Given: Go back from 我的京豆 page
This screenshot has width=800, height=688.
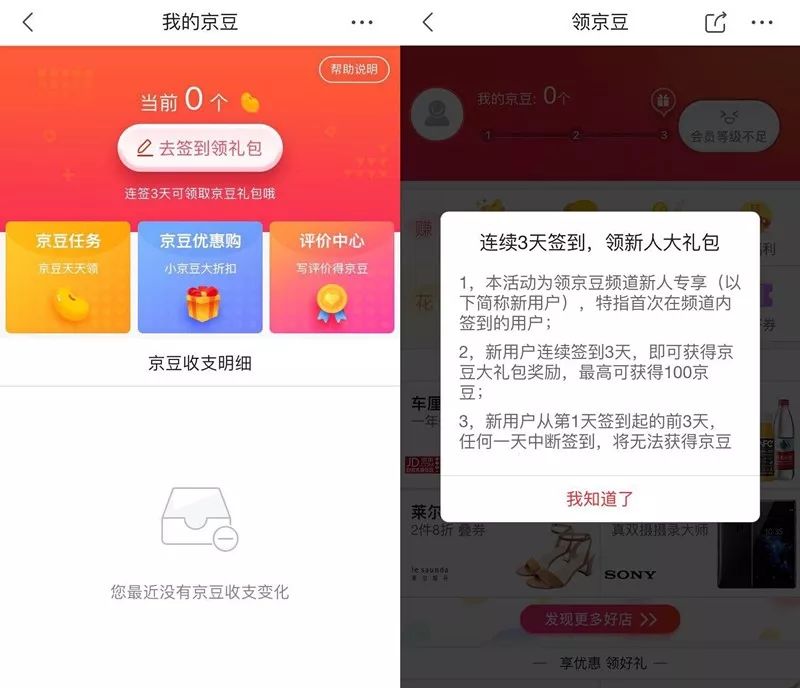Looking at the screenshot, I should 27,22.
